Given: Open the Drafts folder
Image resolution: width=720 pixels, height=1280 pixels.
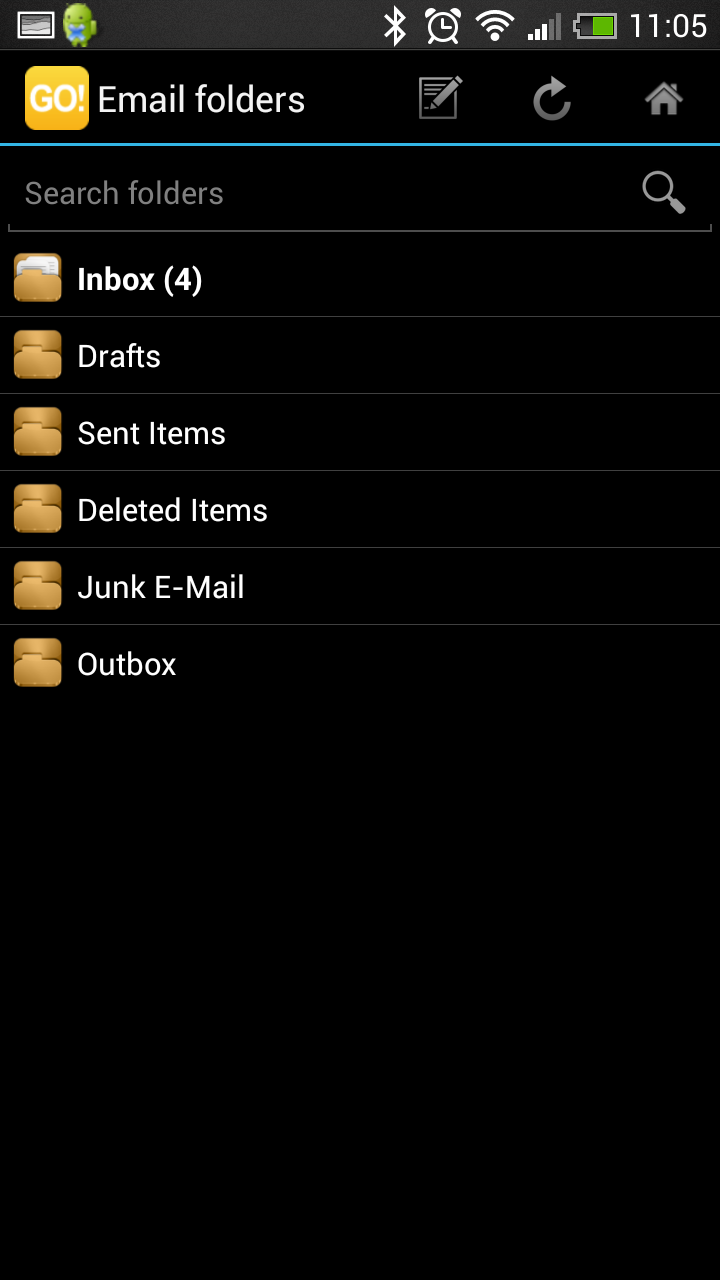Looking at the screenshot, I should click(119, 356).
